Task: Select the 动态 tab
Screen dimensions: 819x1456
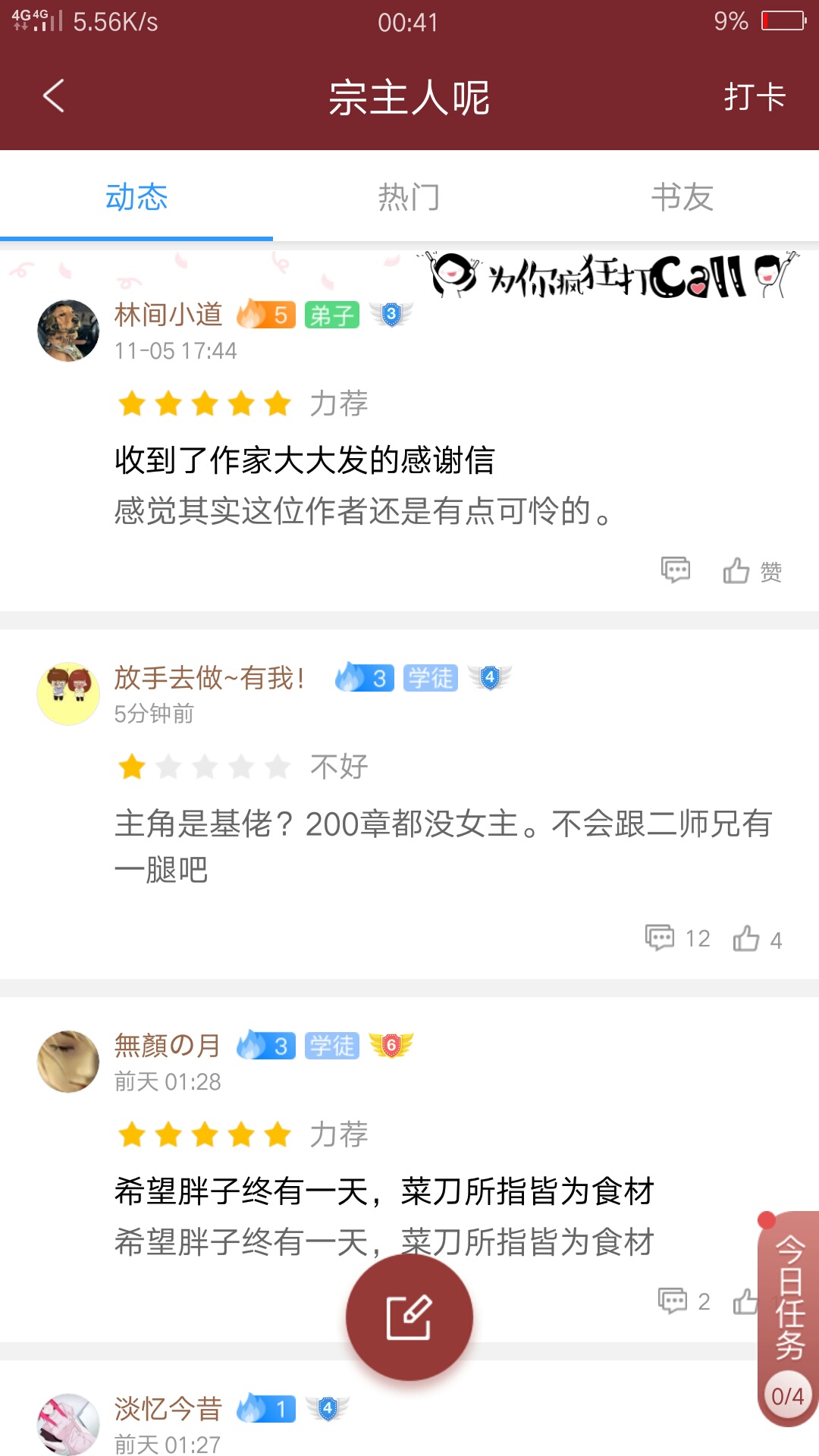Action: click(x=136, y=197)
